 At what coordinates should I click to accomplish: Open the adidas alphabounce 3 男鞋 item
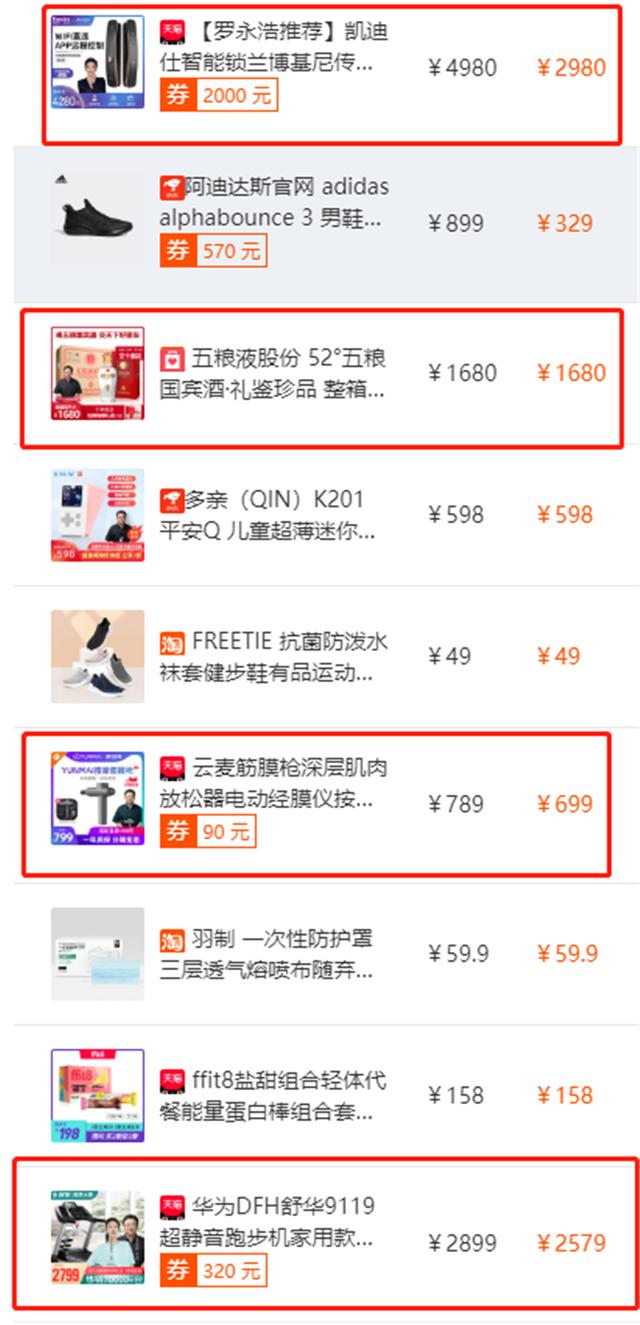click(x=273, y=202)
